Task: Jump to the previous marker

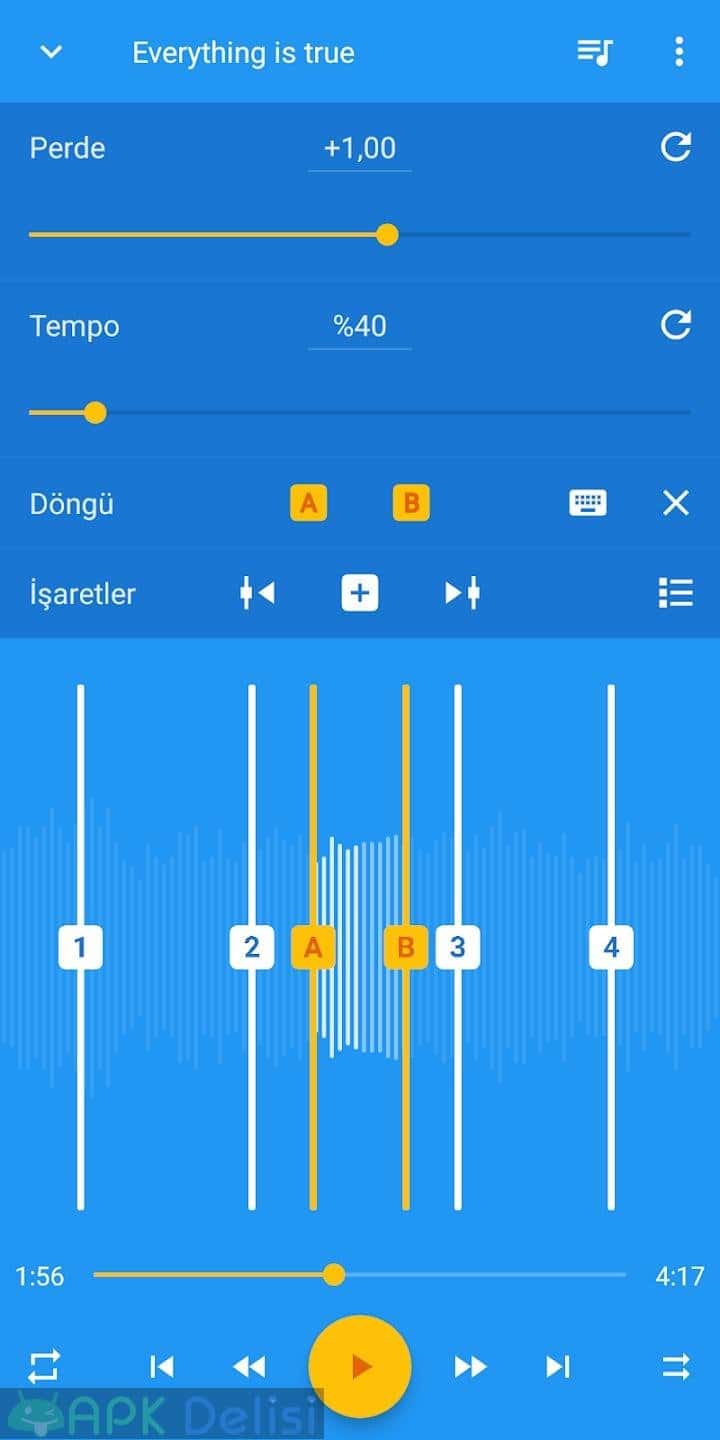Action: point(257,593)
